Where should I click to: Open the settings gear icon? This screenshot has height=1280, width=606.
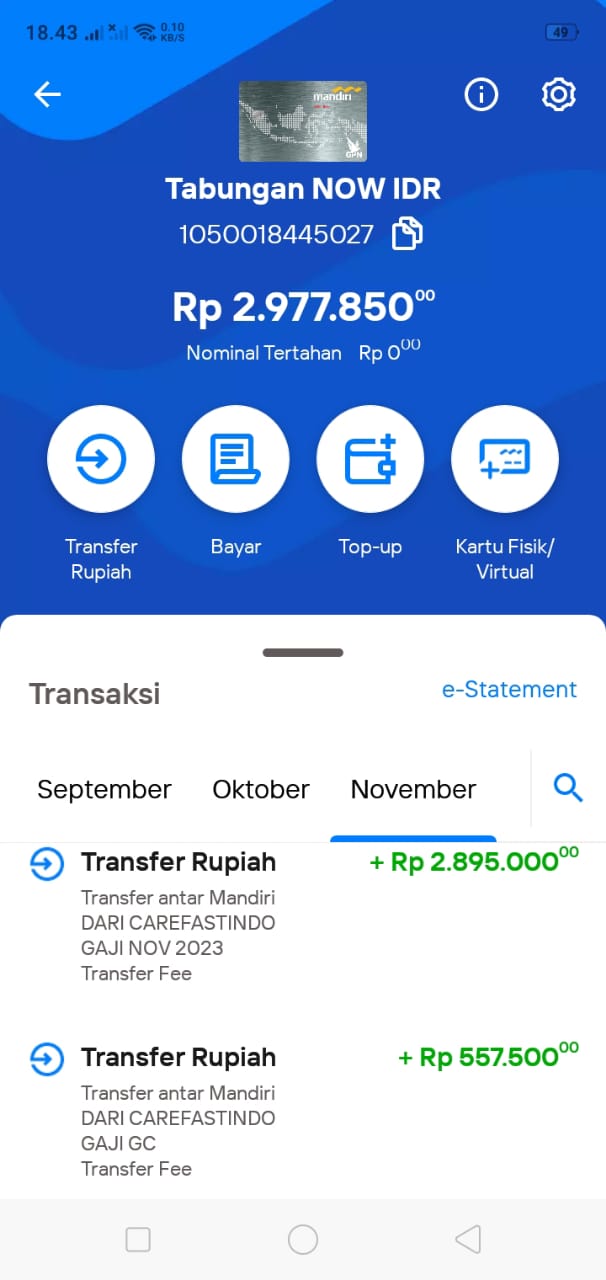coord(558,94)
